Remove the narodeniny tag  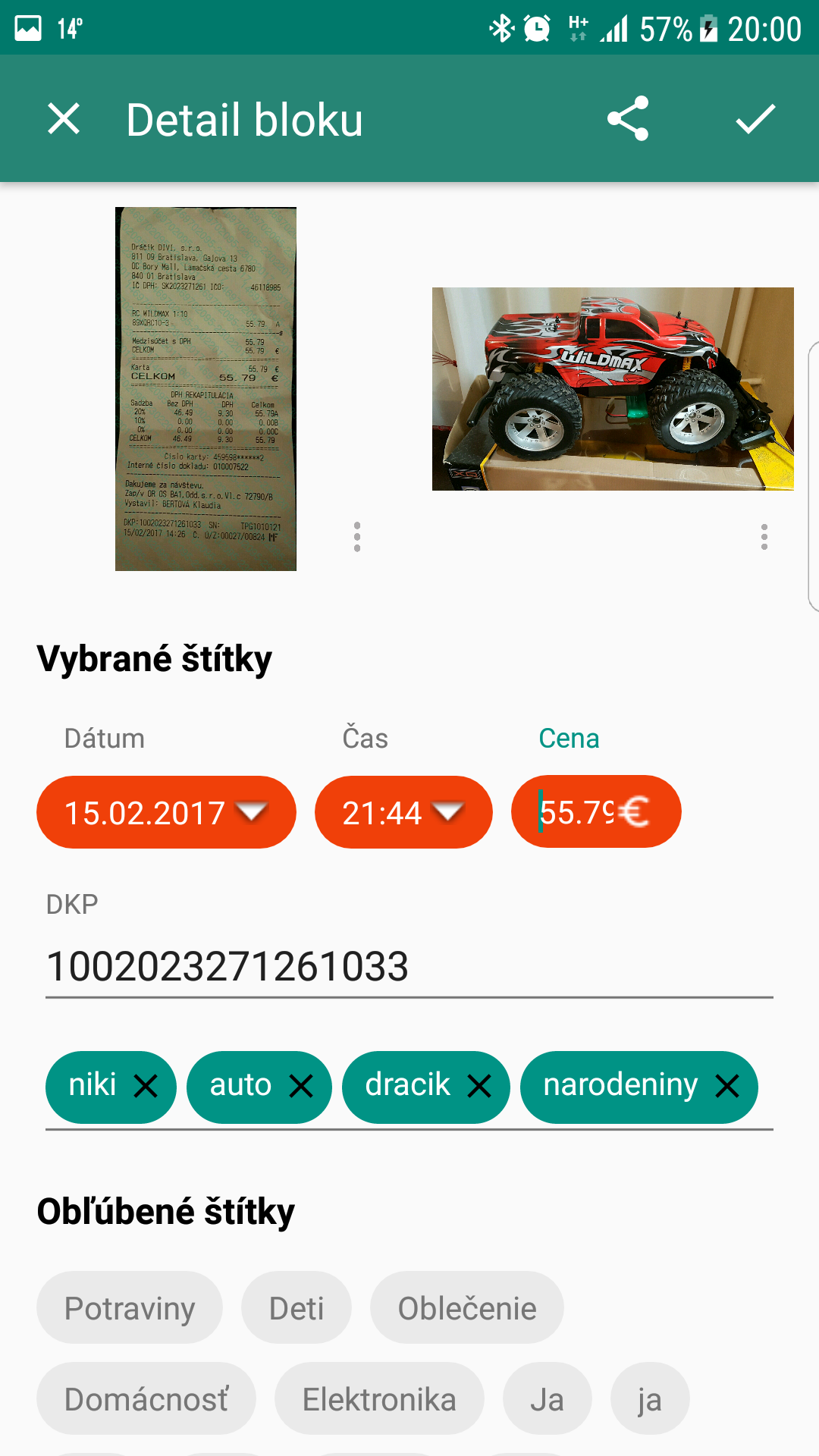point(727,1087)
